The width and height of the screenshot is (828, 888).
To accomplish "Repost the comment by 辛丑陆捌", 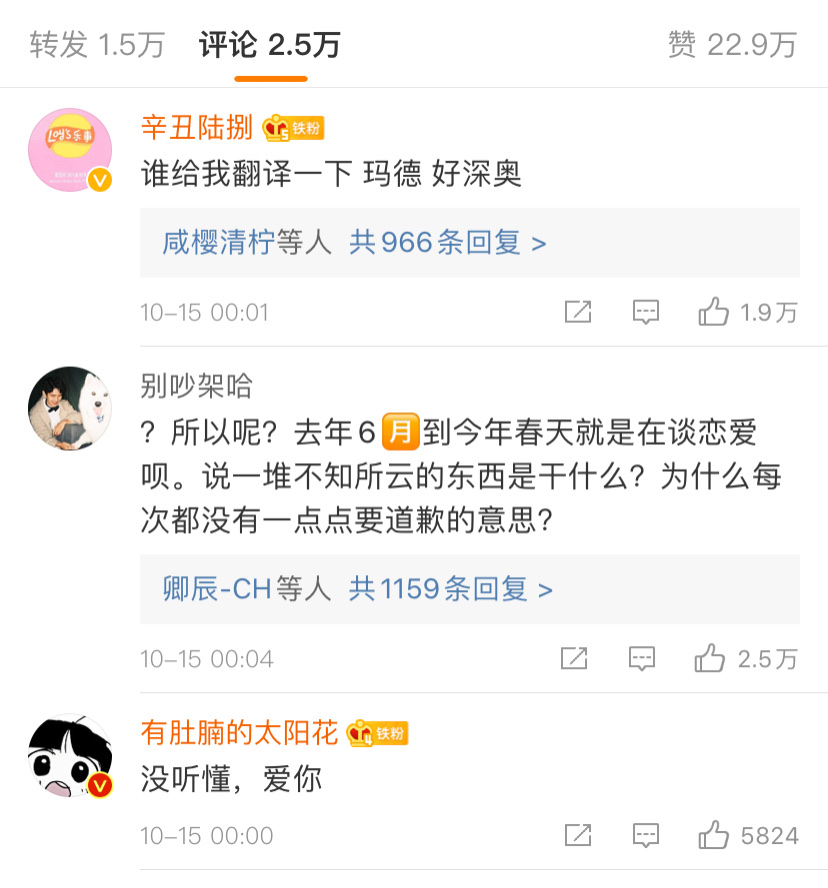I will pyautogui.click(x=578, y=312).
